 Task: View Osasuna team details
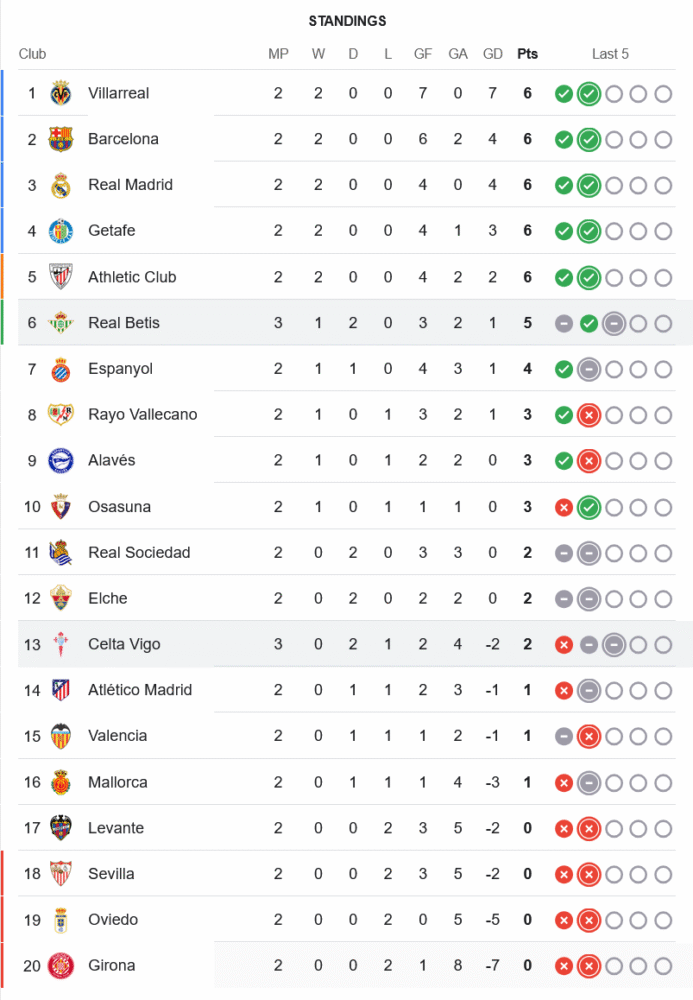click(x=119, y=506)
